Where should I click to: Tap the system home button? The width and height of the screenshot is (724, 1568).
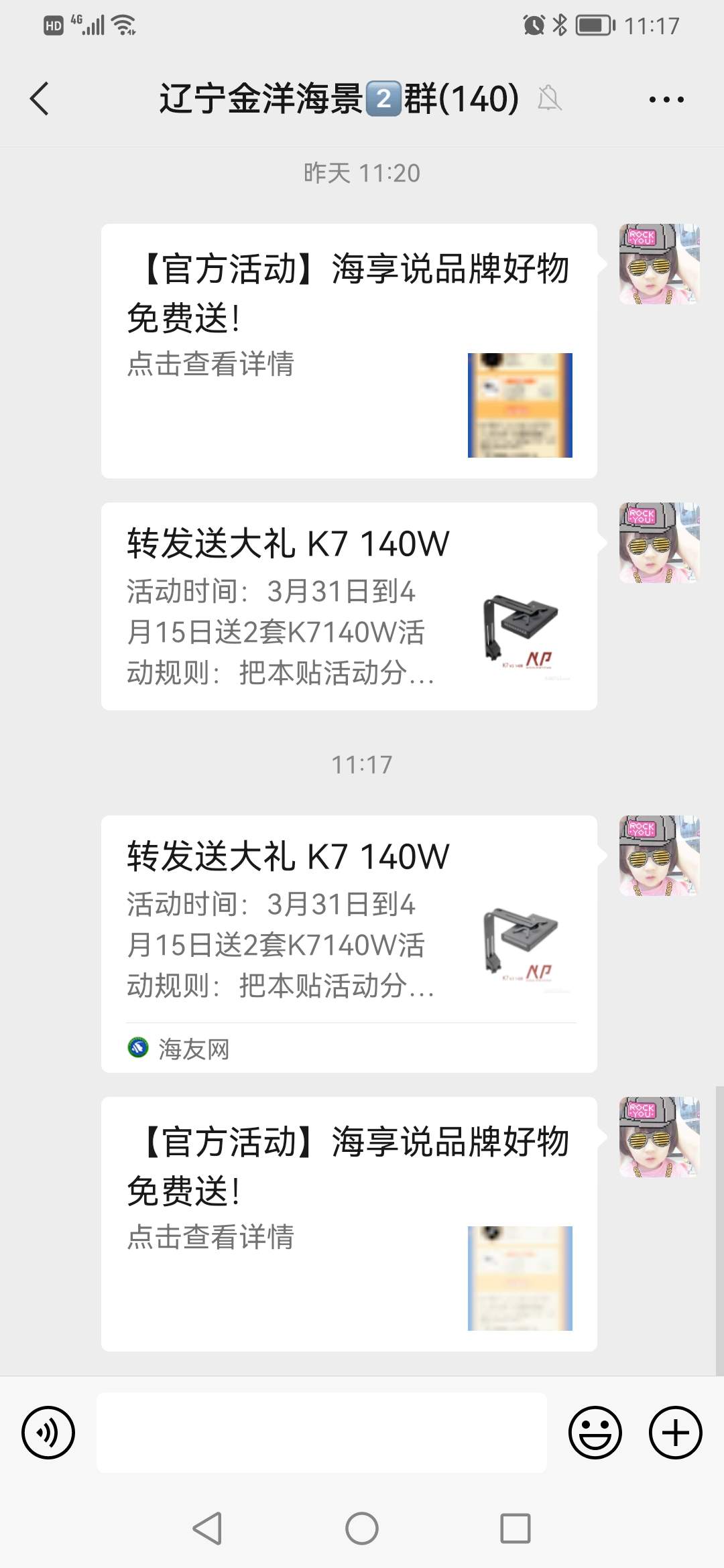(x=362, y=1529)
